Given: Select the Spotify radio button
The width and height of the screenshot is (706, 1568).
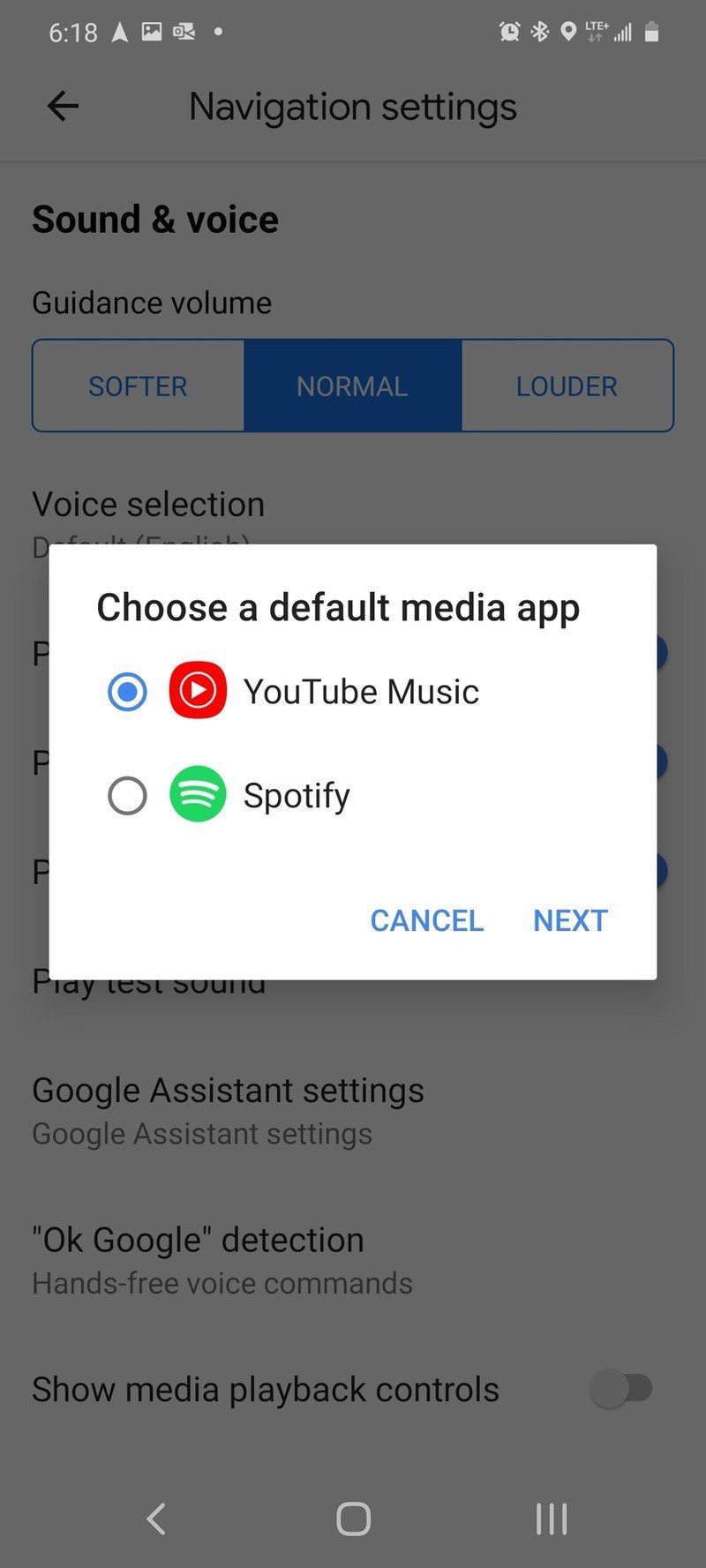Looking at the screenshot, I should click(126, 795).
